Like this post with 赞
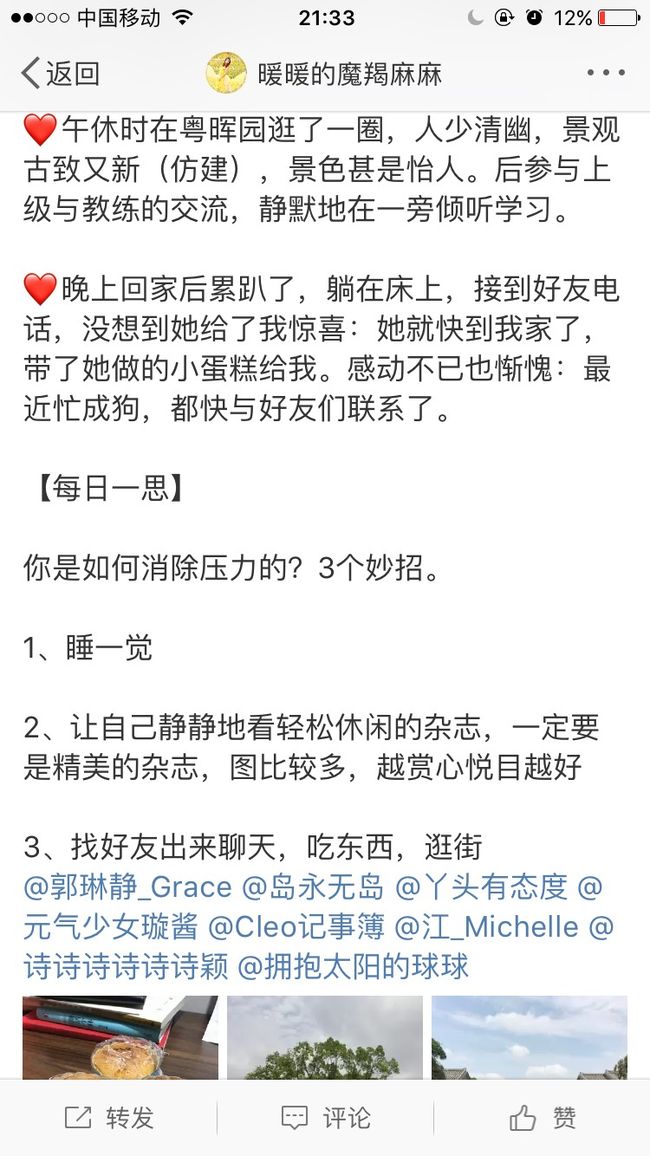 tap(542, 1118)
